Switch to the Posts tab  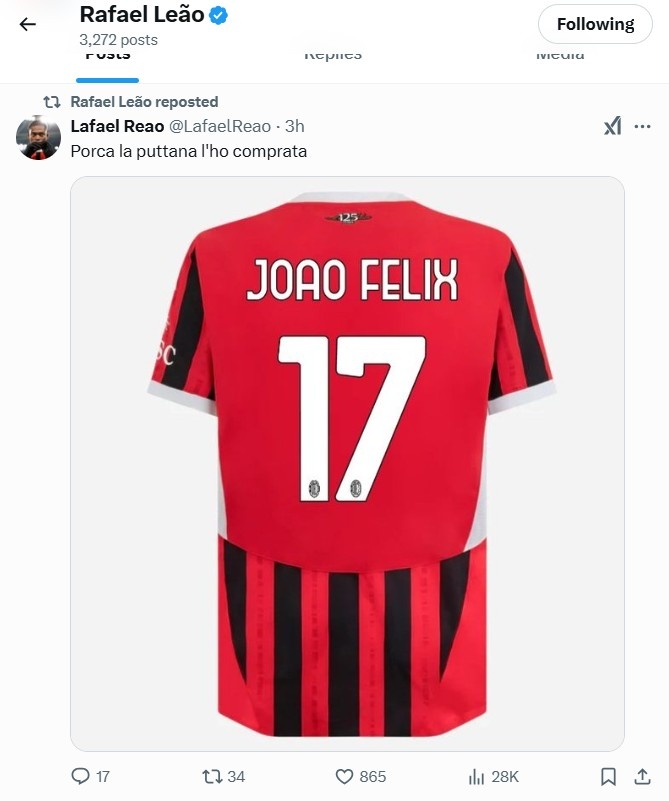[107, 56]
